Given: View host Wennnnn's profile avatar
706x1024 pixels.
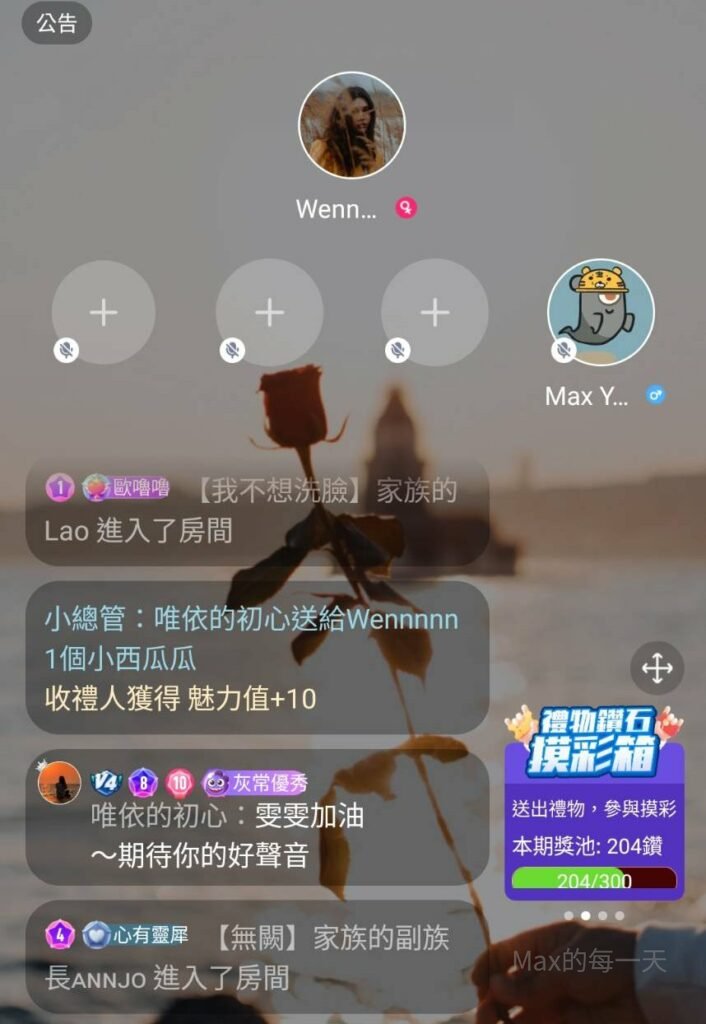Looking at the screenshot, I should 352,125.
